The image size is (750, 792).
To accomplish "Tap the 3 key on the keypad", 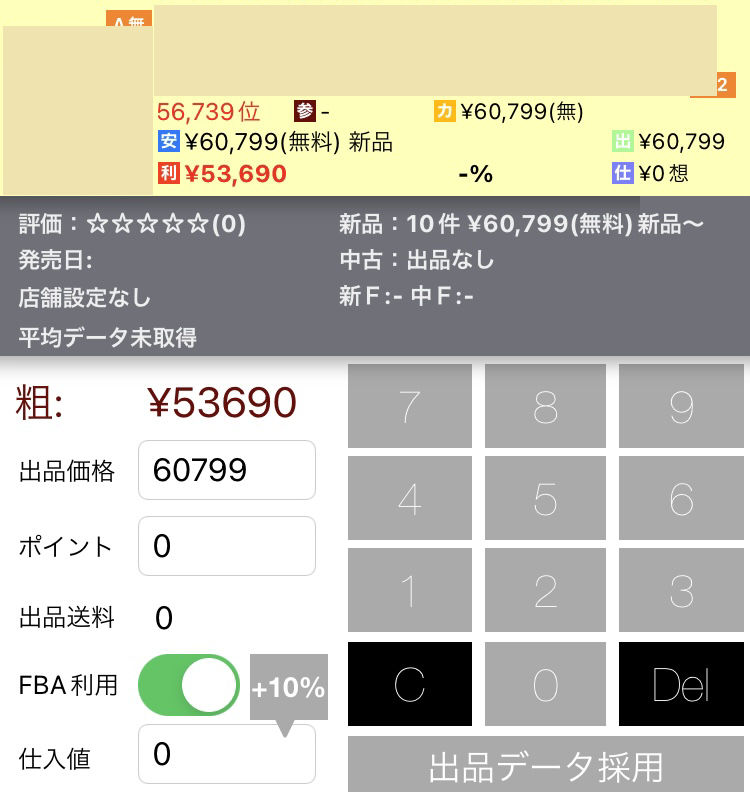I will click(681, 591).
